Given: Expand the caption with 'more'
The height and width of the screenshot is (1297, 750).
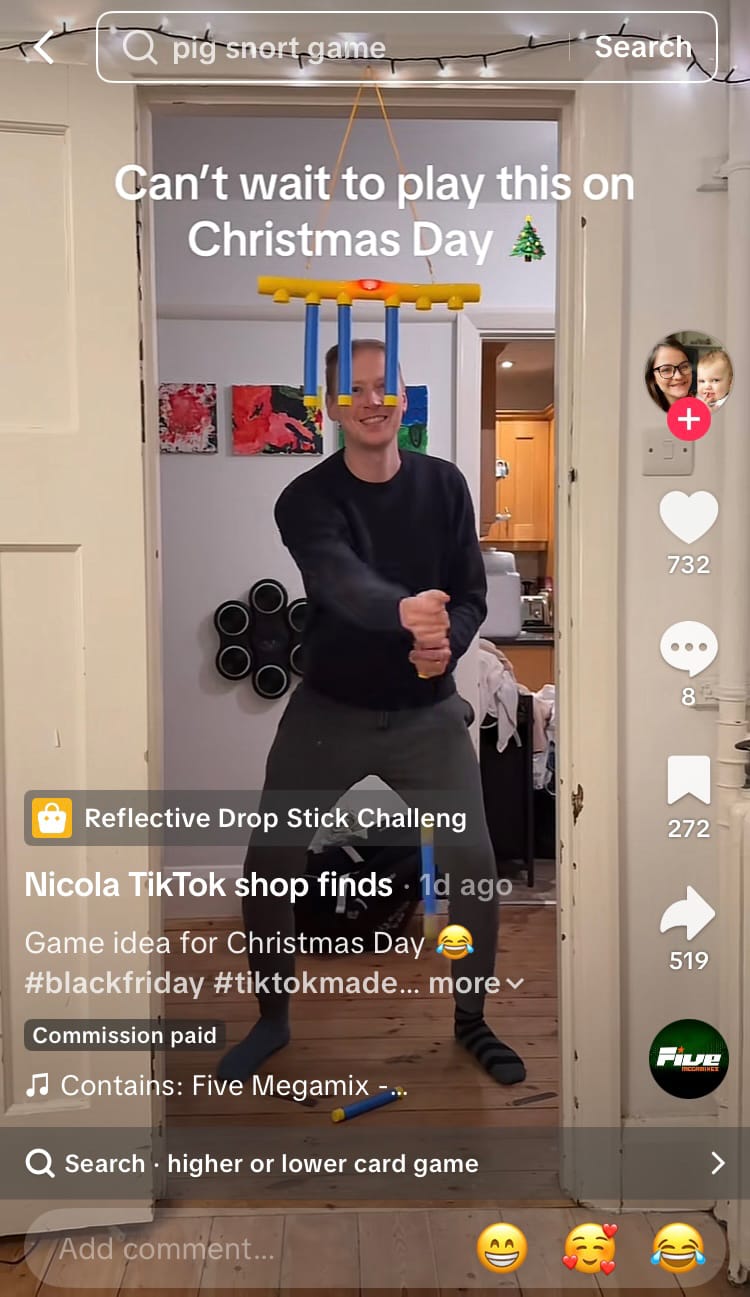Looking at the screenshot, I should pos(475,983).
